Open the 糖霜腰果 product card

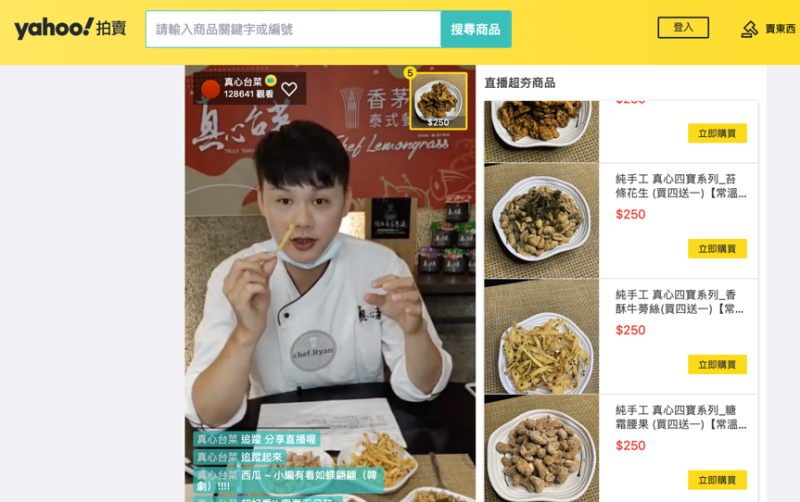(x=680, y=417)
